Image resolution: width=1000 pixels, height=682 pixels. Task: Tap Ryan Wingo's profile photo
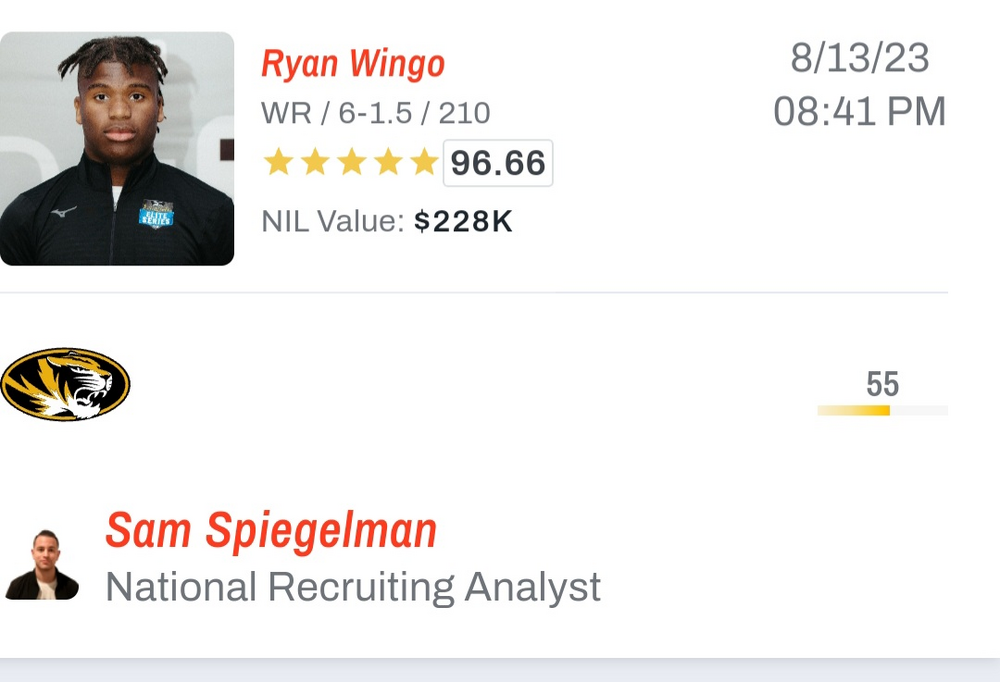[116, 149]
